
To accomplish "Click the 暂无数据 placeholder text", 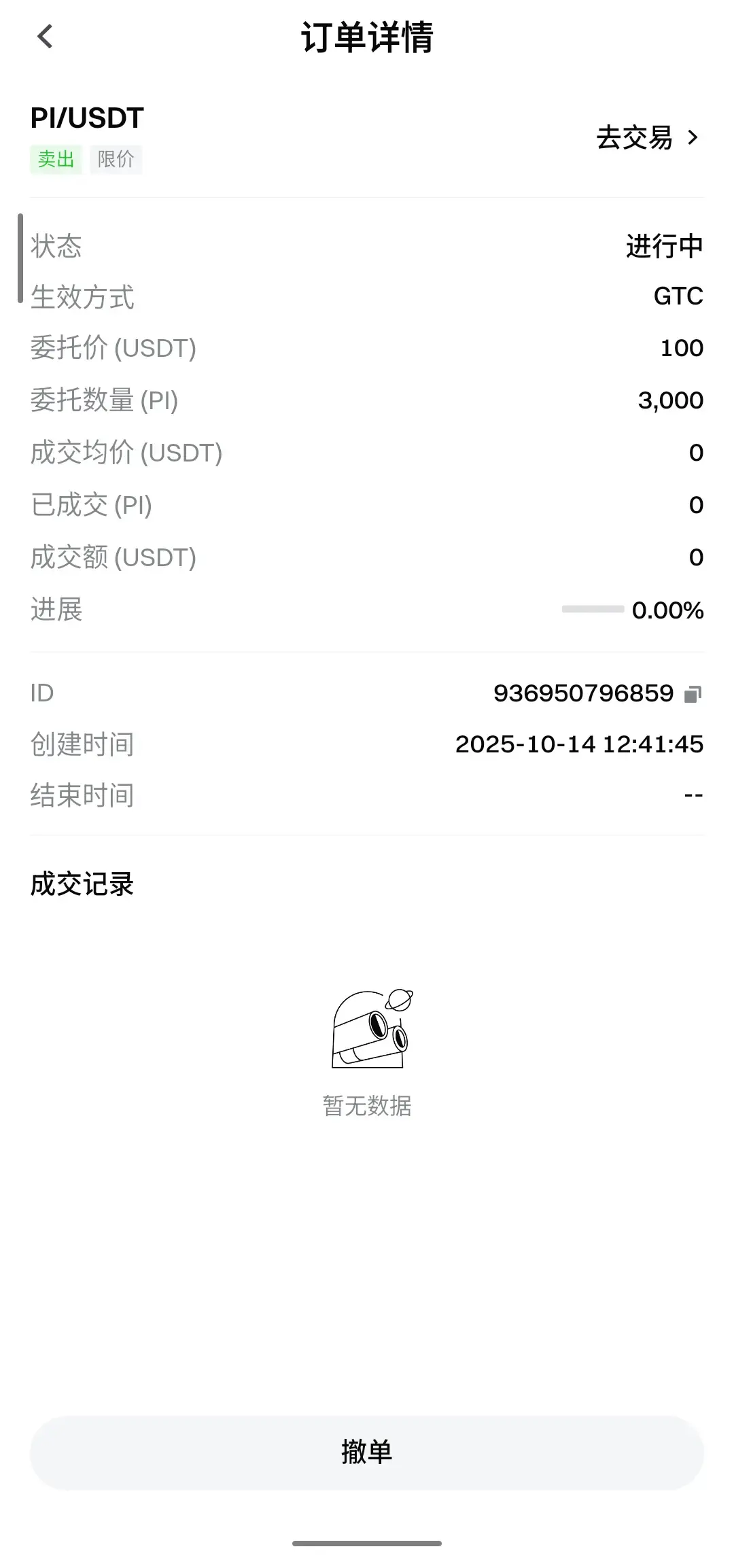I will 367,1106.
